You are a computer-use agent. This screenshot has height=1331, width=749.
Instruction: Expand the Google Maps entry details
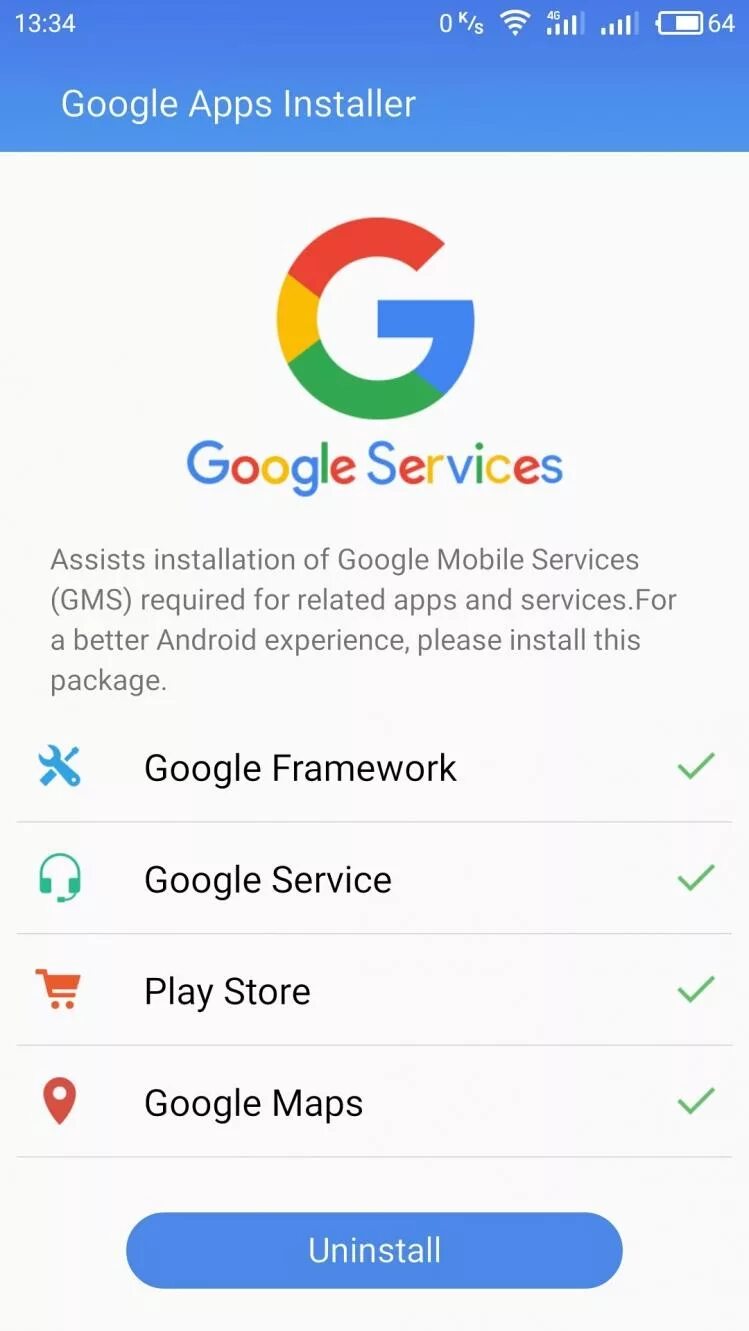[300, 1103]
